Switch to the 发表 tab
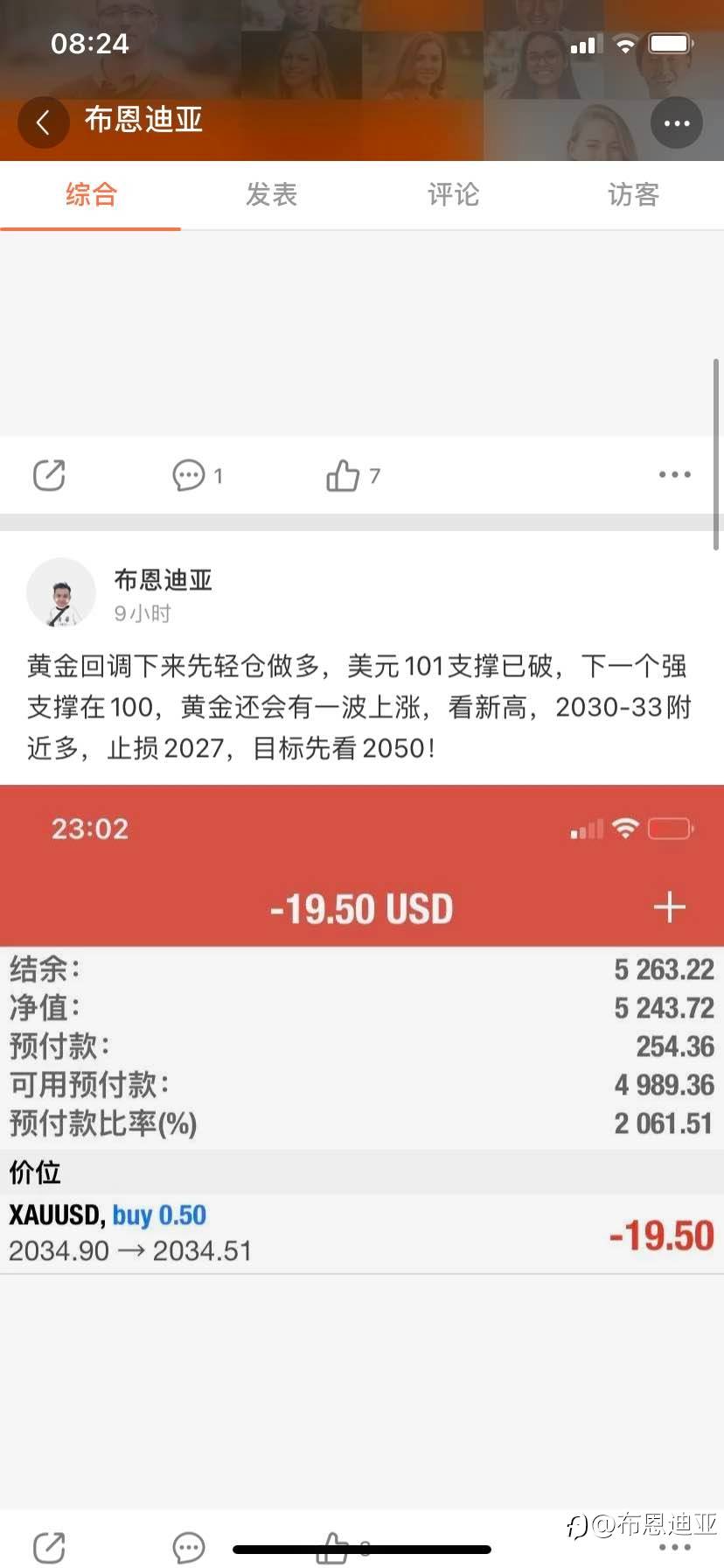This screenshot has width=724, height=1568. (271, 194)
